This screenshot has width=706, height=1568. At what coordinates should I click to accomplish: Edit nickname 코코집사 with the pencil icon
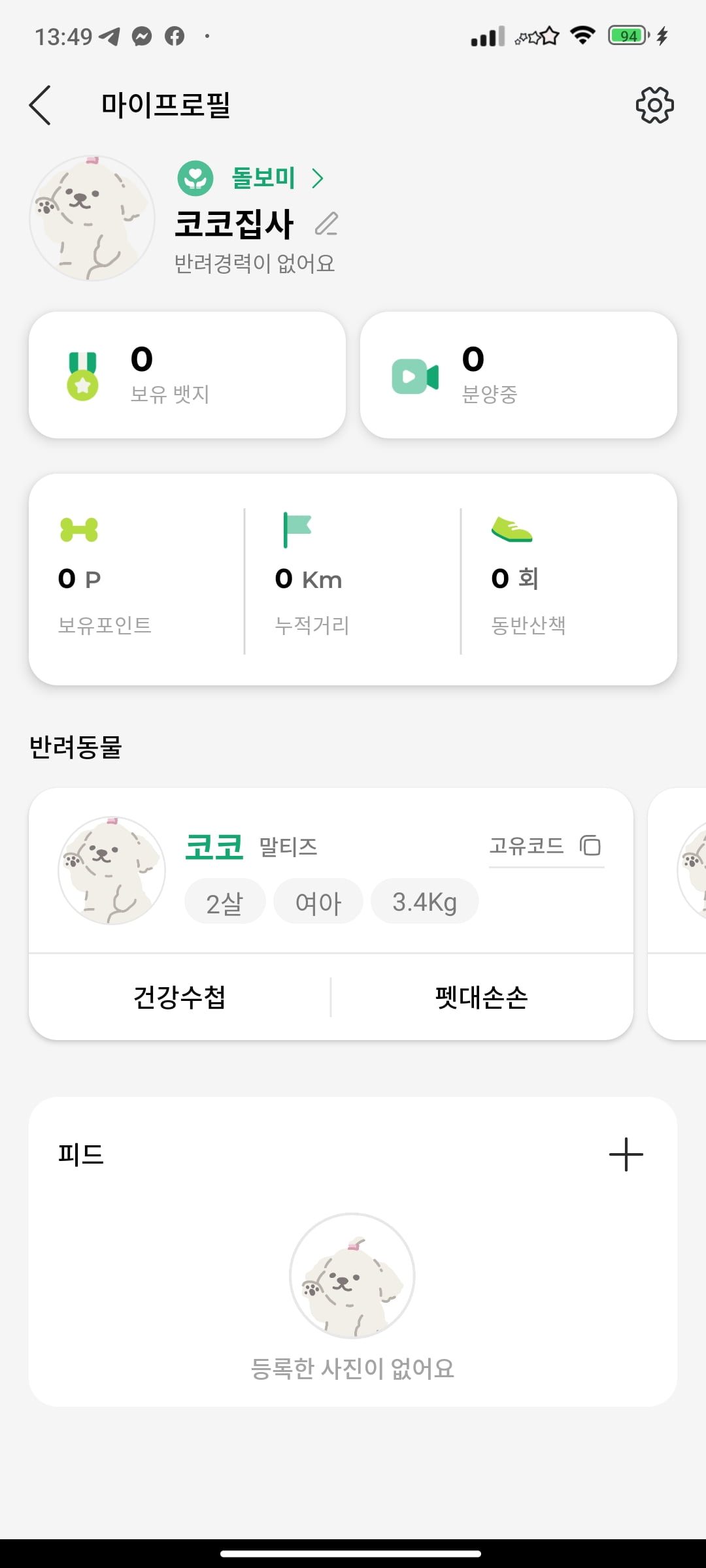click(326, 224)
